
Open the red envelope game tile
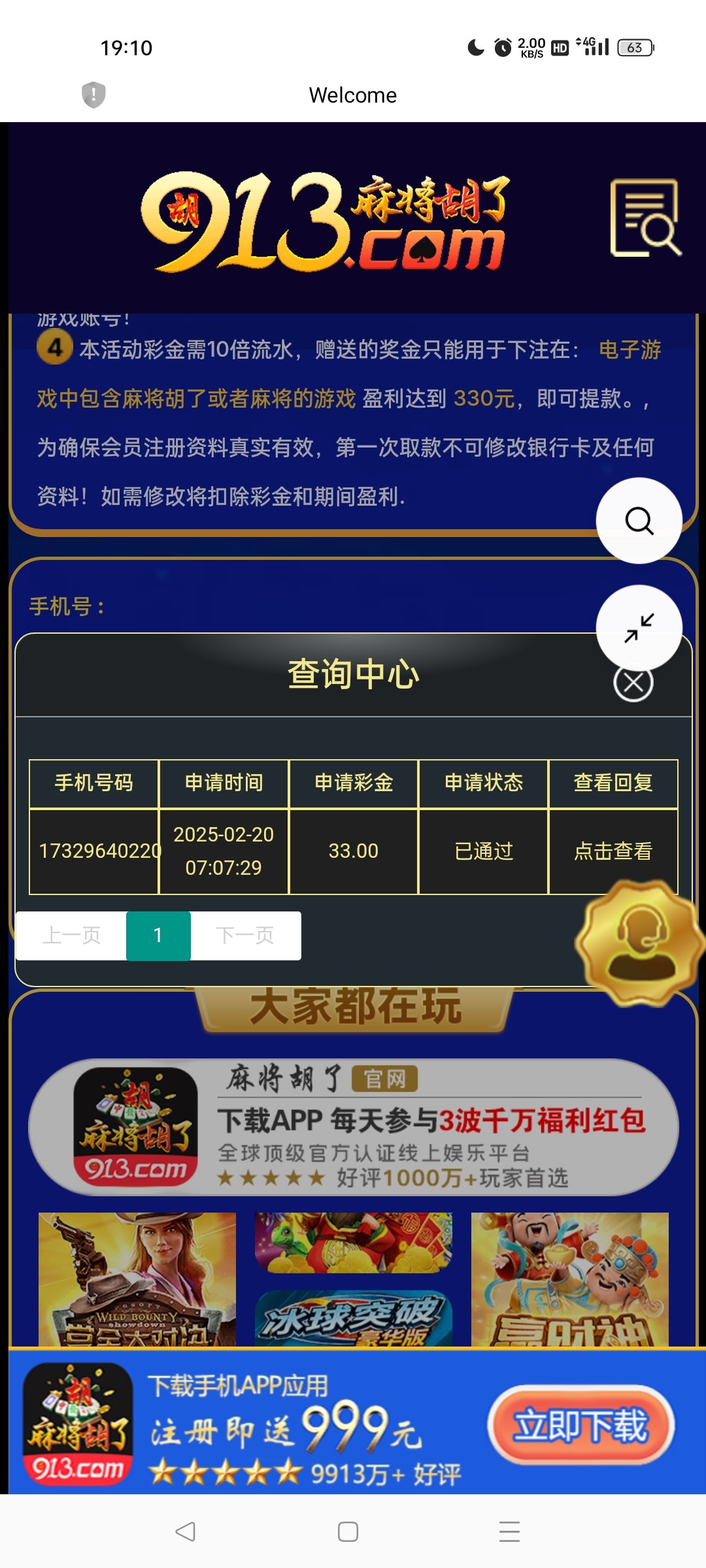[x=353, y=1242]
